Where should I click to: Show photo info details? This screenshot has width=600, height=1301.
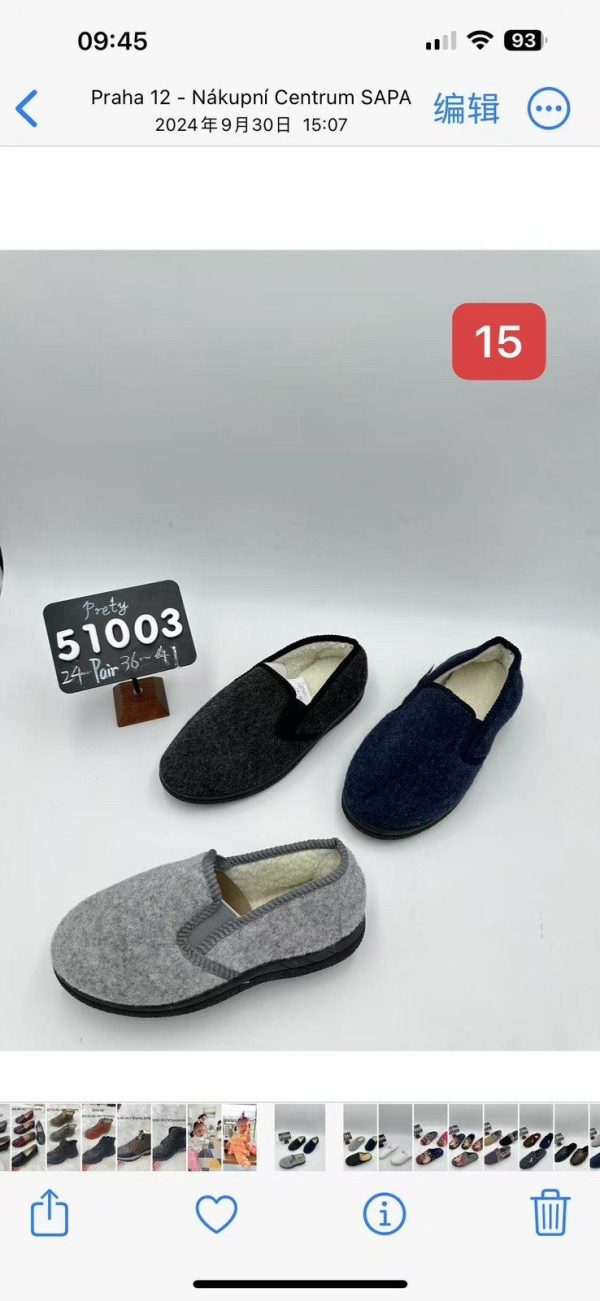pos(384,1214)
